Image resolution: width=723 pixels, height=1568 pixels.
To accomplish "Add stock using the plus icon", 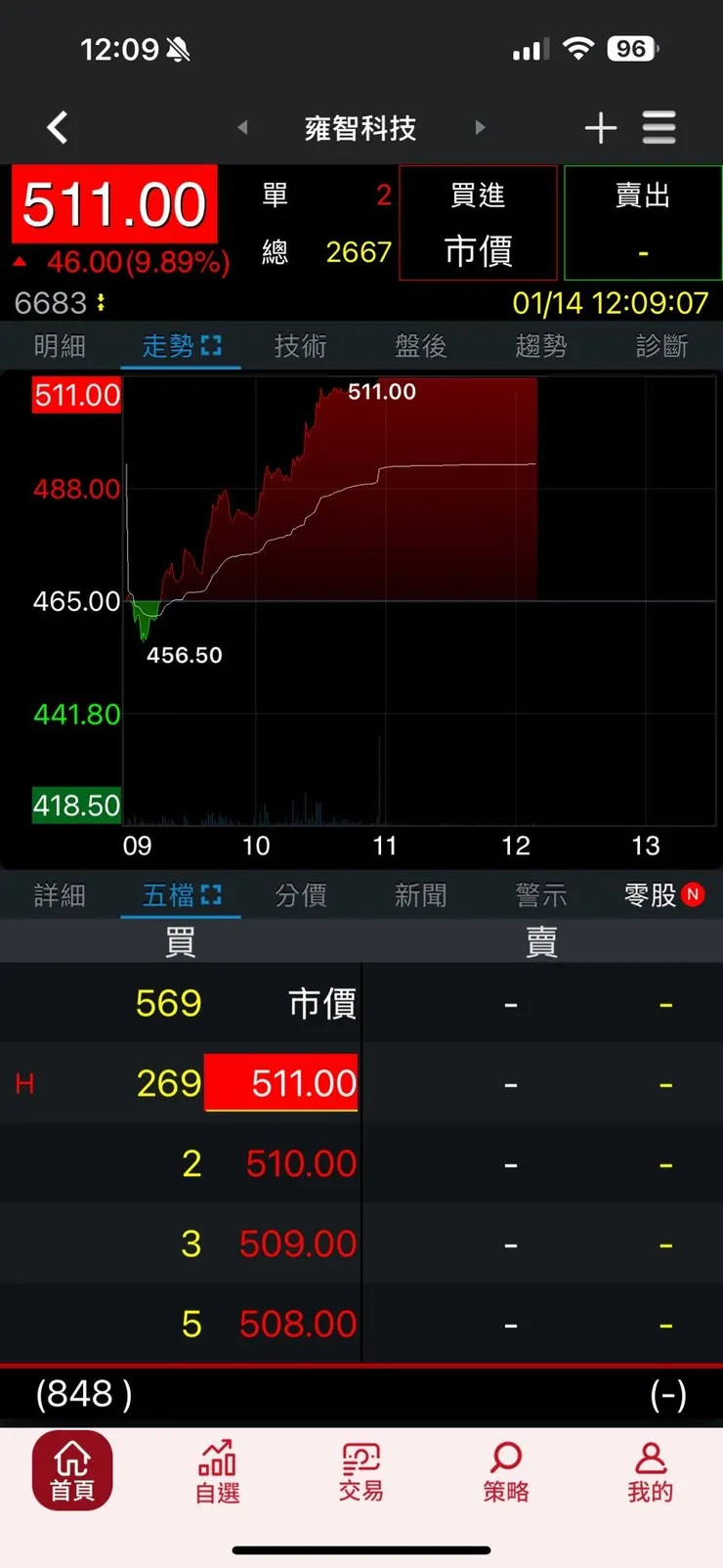I will pos(601,127).
